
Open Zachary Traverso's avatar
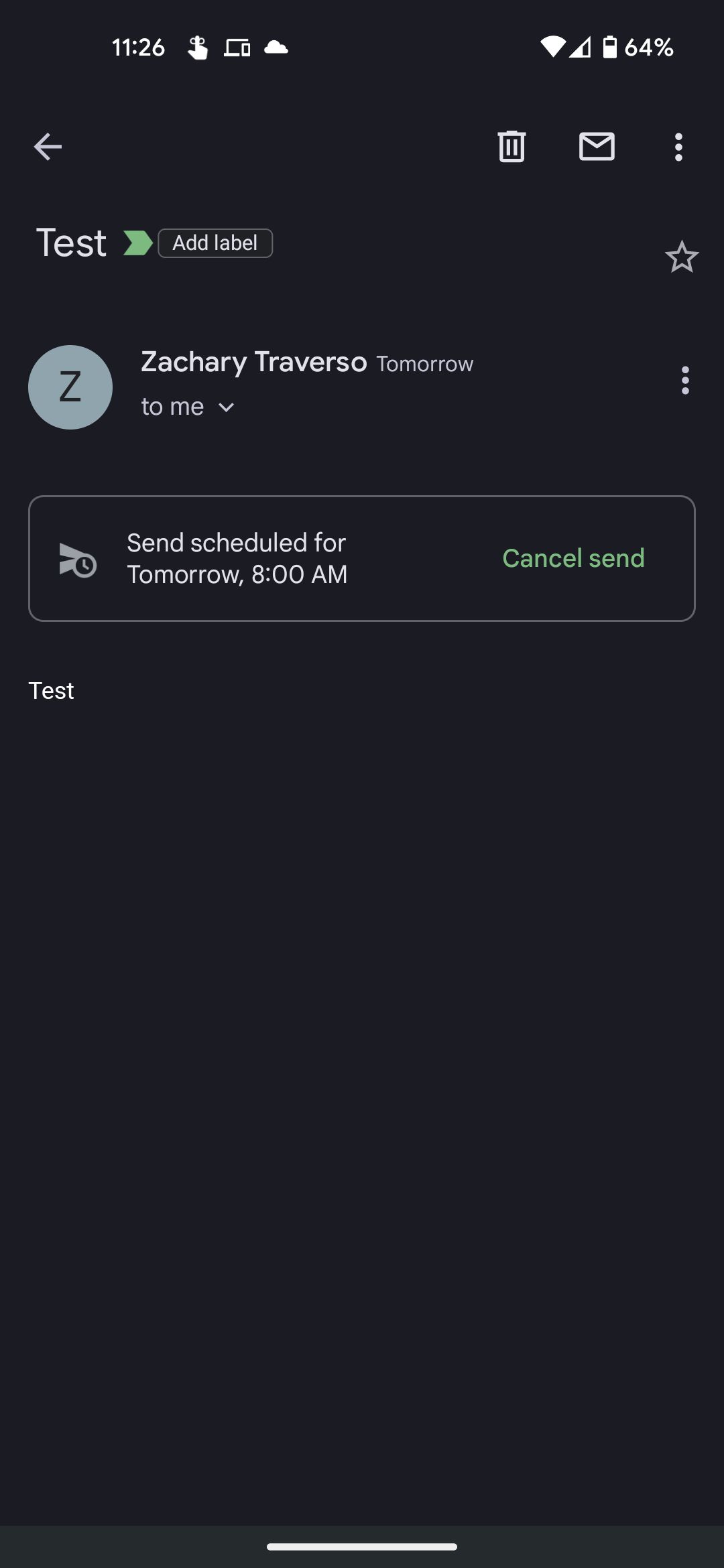pyautogui.click(x=70, y=387)
